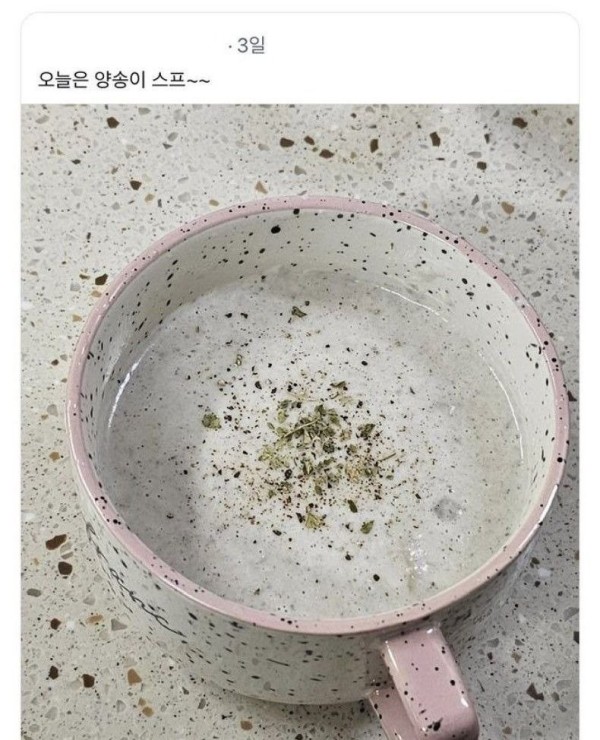Open the mushroom soup photo in the post
600x740 pixels.
[300, 420]
